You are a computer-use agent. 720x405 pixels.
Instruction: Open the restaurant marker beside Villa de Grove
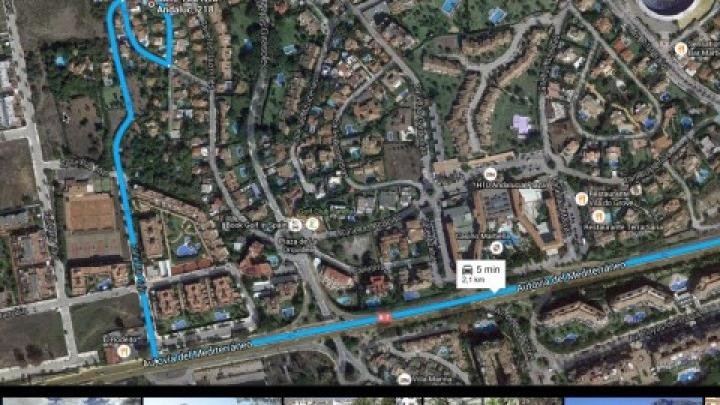(x=581, y=199)
